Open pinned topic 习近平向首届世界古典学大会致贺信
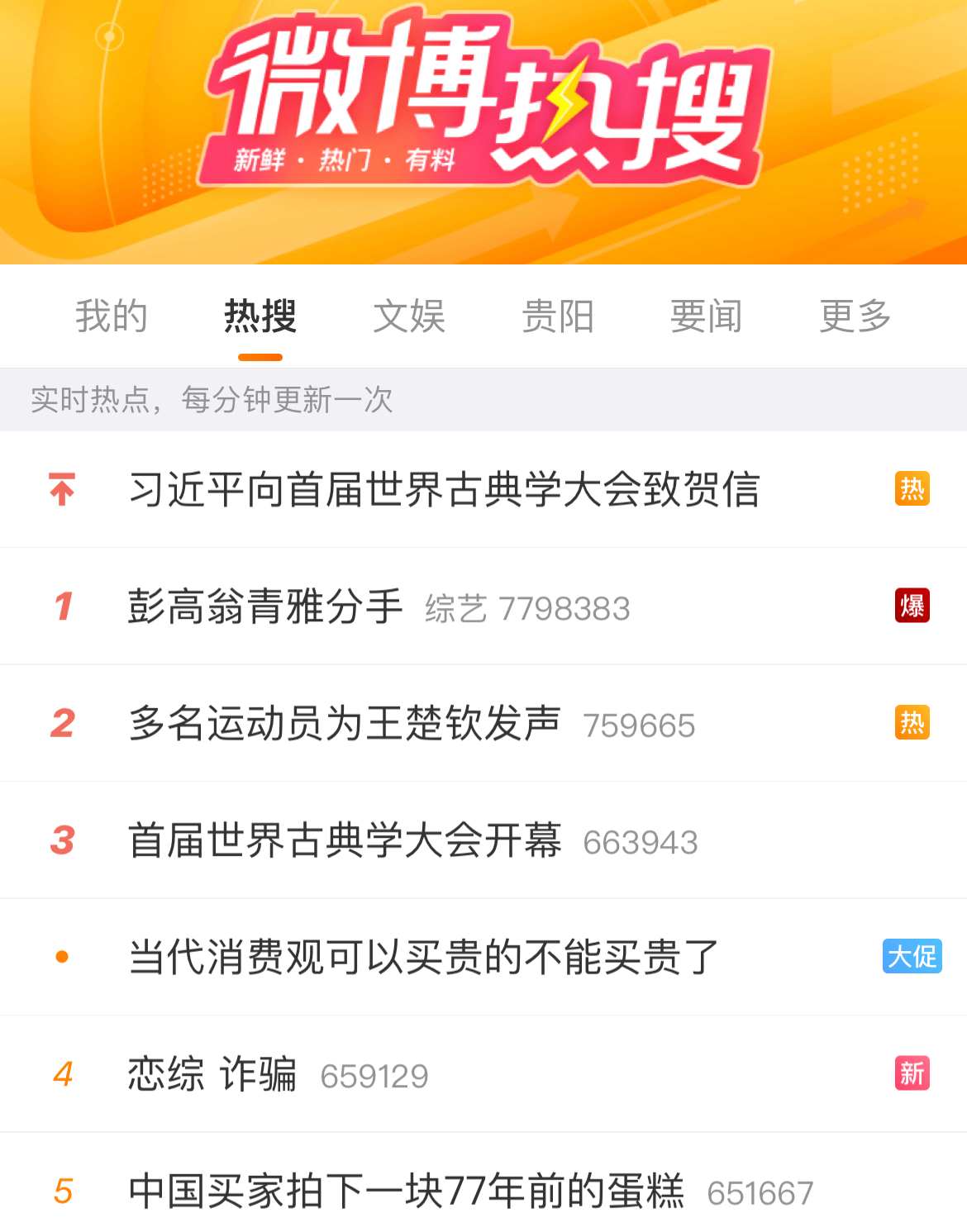The height and width of the screenshot is (1232, 967). [x=444, y=489]
